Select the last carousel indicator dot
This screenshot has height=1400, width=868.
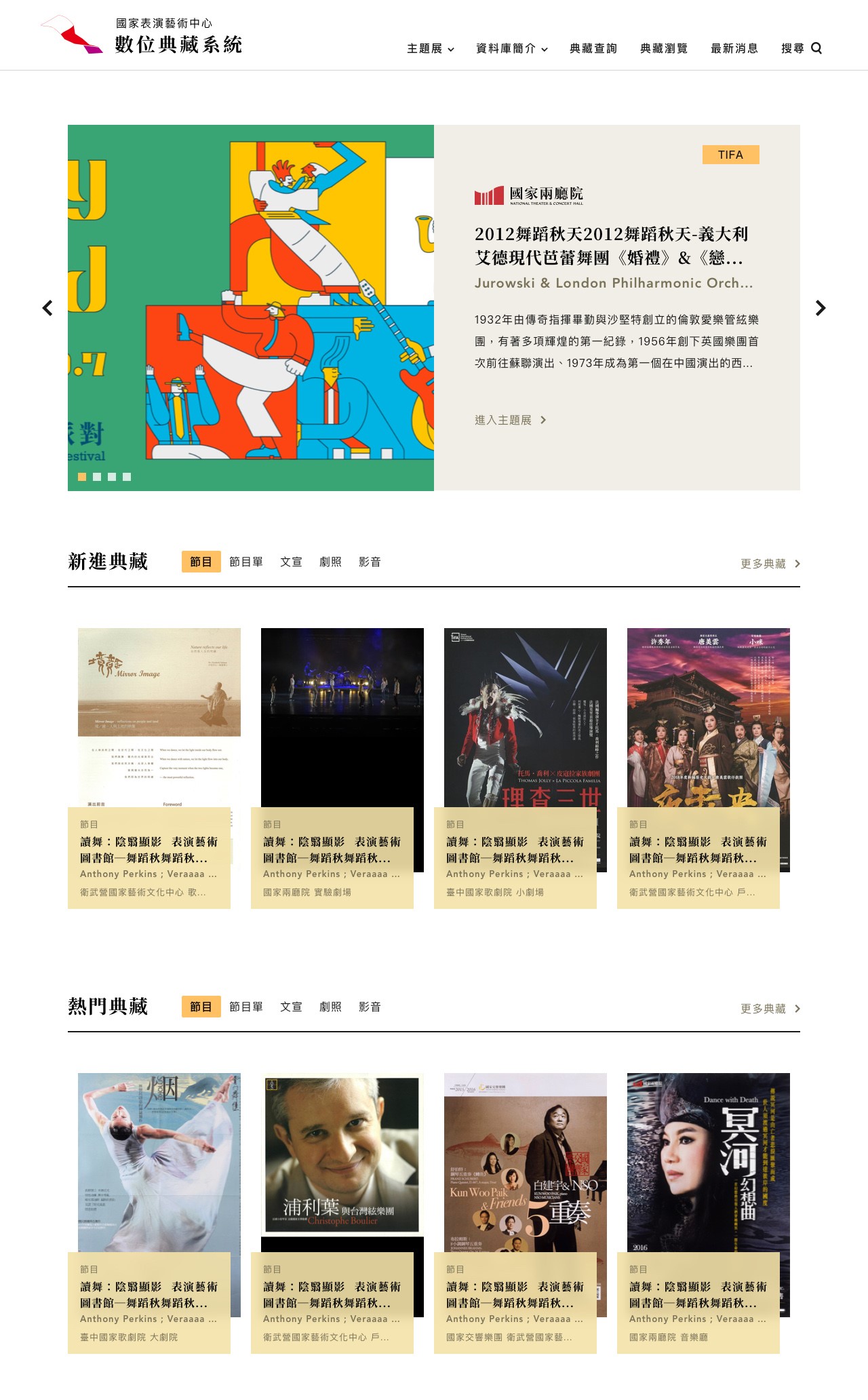coord(127,477)
